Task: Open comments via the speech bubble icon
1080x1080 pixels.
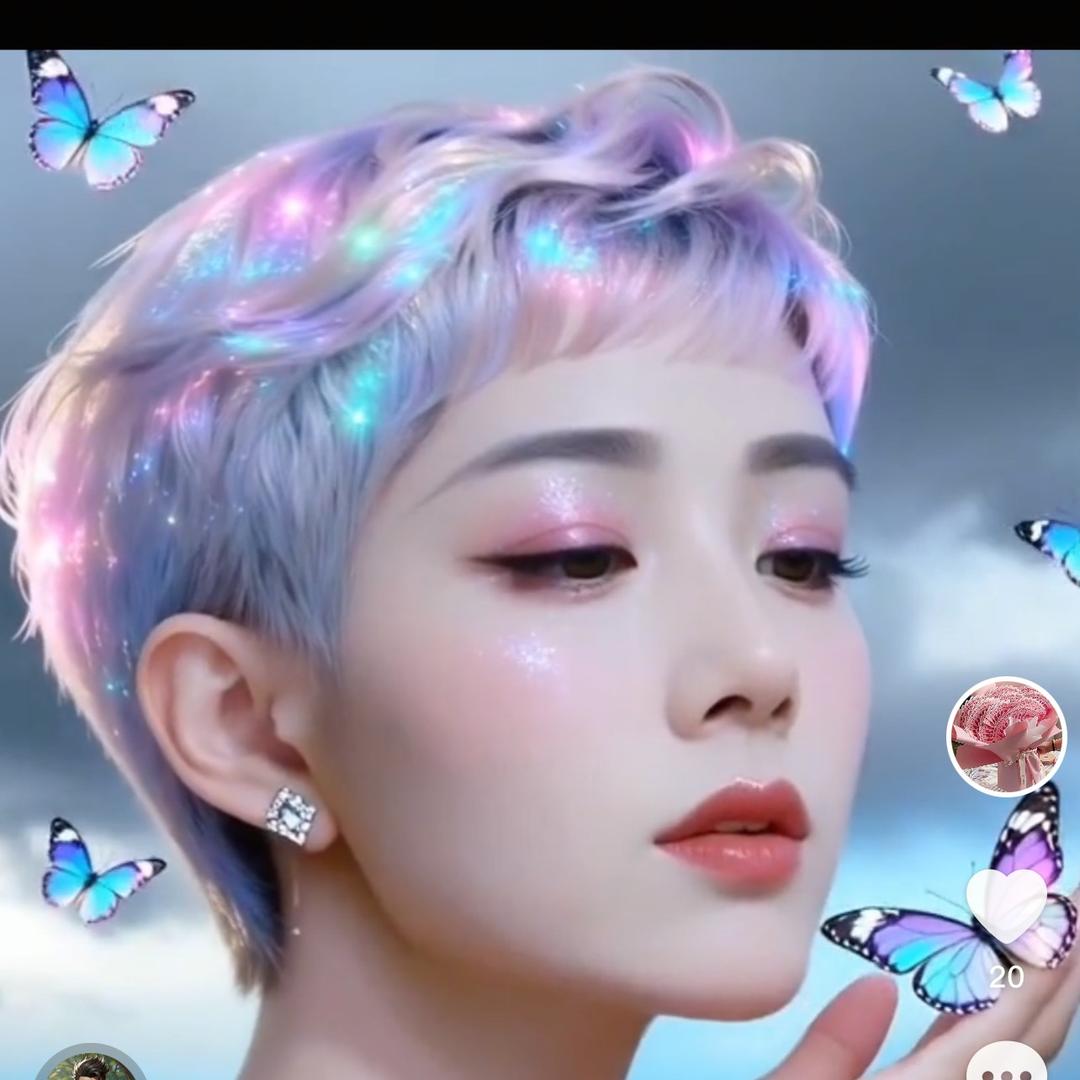Action: [1006, 1062]
